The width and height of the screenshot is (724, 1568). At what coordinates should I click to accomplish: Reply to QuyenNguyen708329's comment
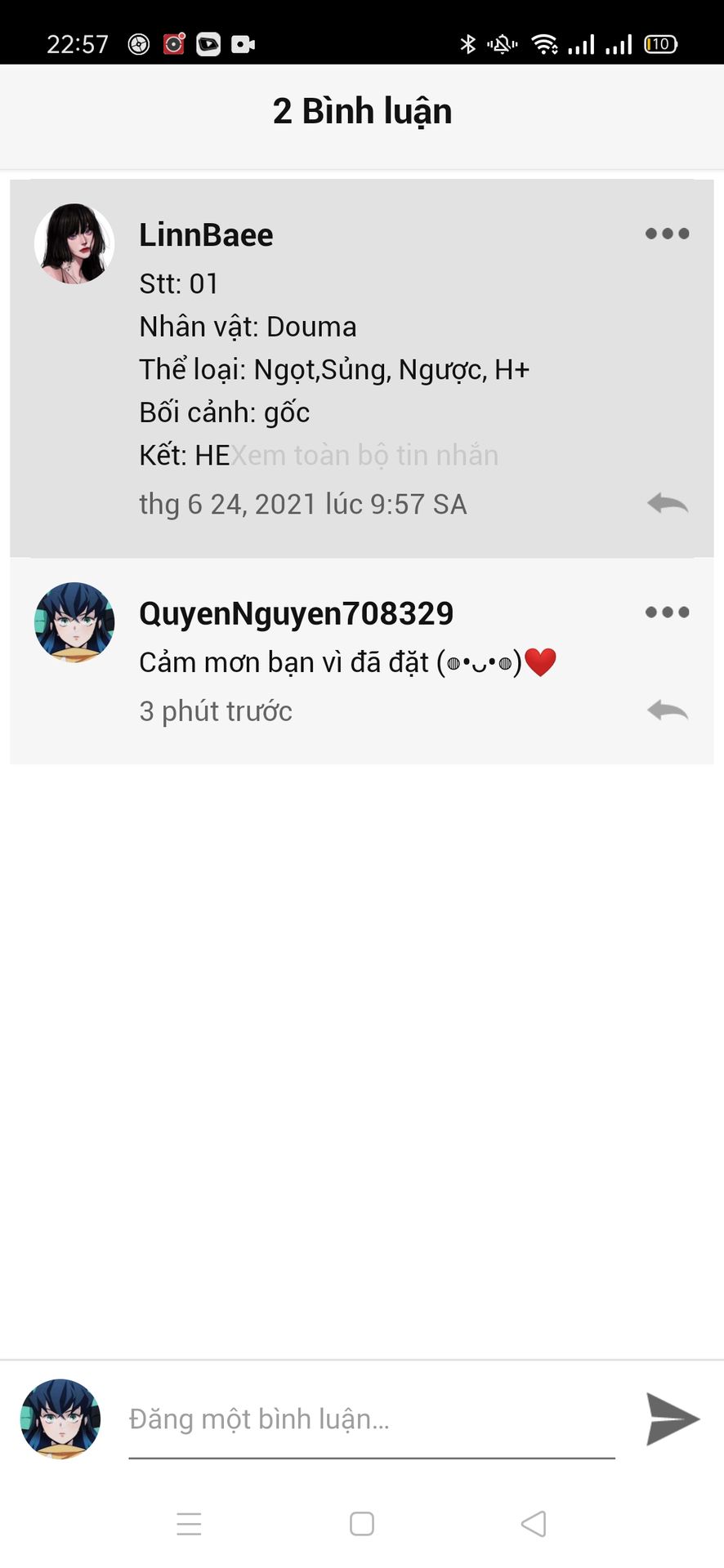click(x=668, y=710)
